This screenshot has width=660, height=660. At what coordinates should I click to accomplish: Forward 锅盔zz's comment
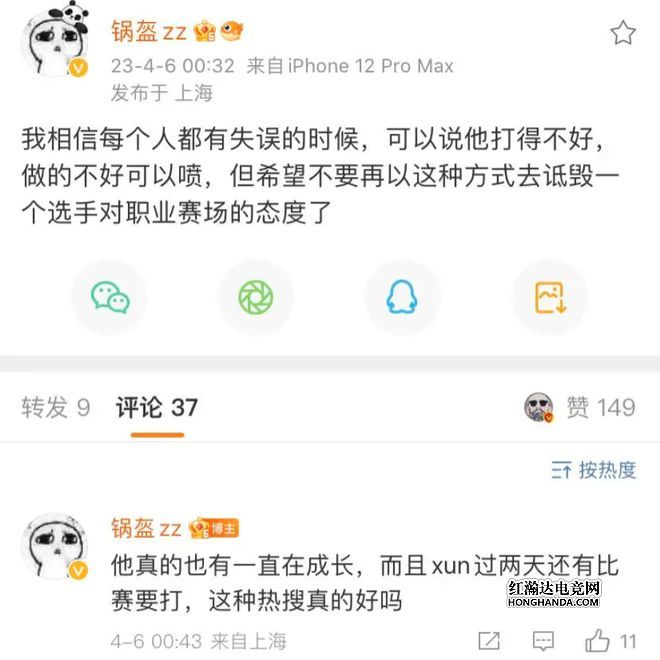pyautogui.click(x=489, y=640)
